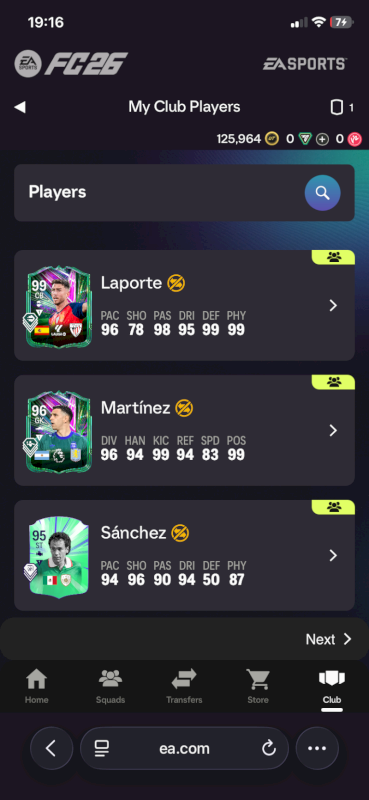Open the player search magnifier button

322,193
